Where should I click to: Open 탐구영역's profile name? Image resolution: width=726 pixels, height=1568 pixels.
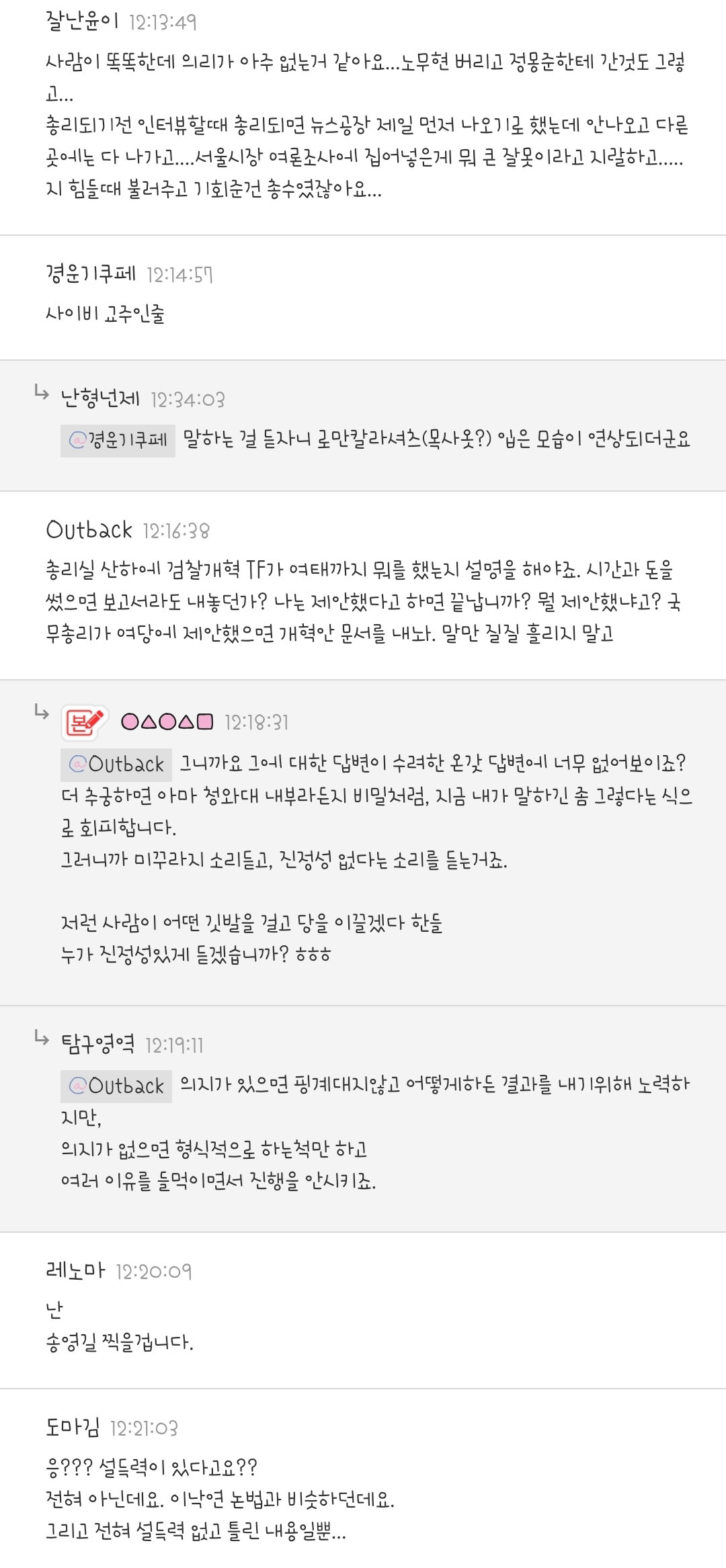click(97, 1044)
